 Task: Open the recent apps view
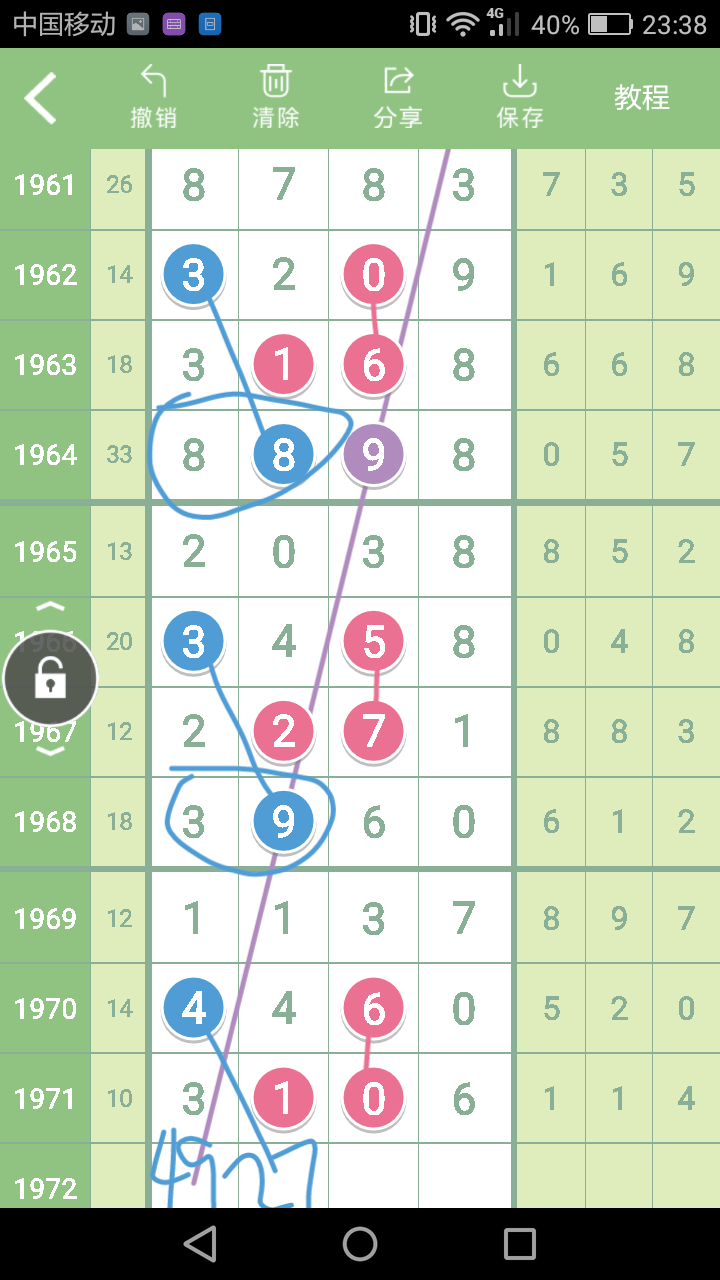tap(520, 1244)
